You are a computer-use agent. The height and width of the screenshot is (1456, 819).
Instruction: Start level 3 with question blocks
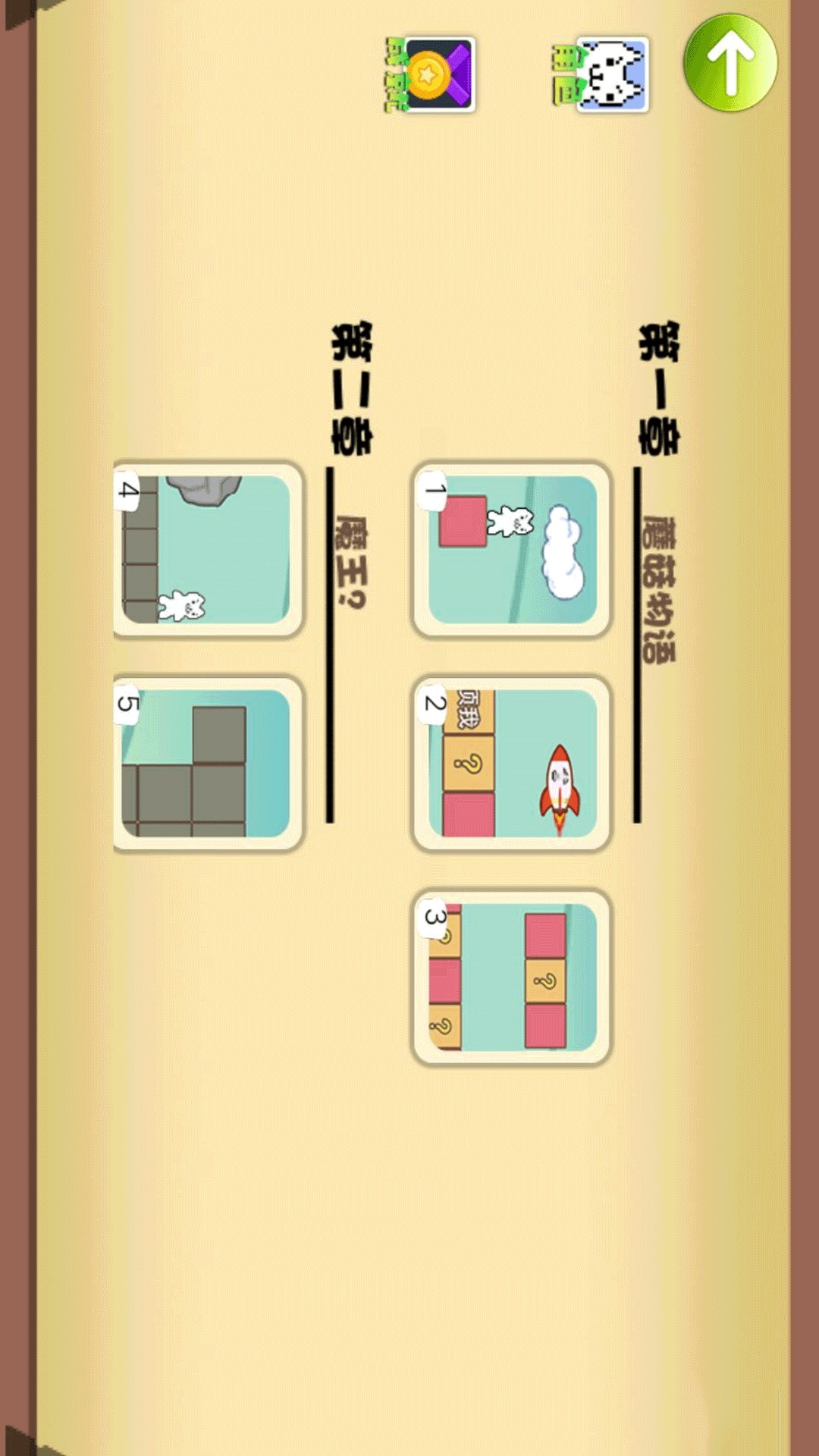pos(511,977)
